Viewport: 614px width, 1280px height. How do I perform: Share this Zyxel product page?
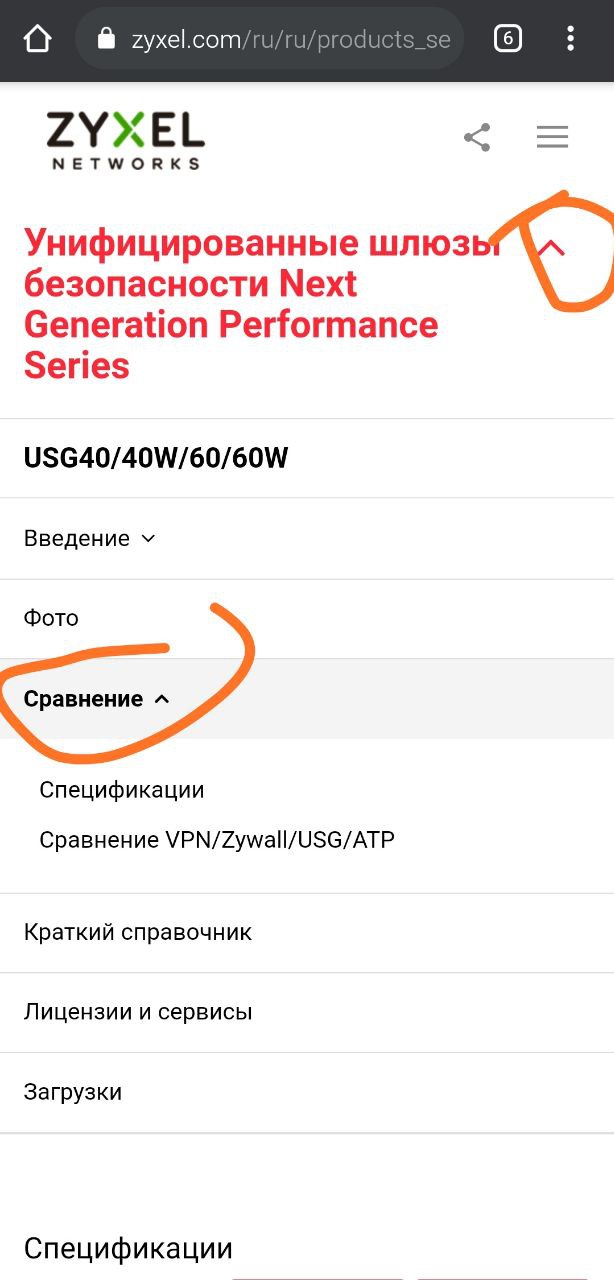point(477,138)
